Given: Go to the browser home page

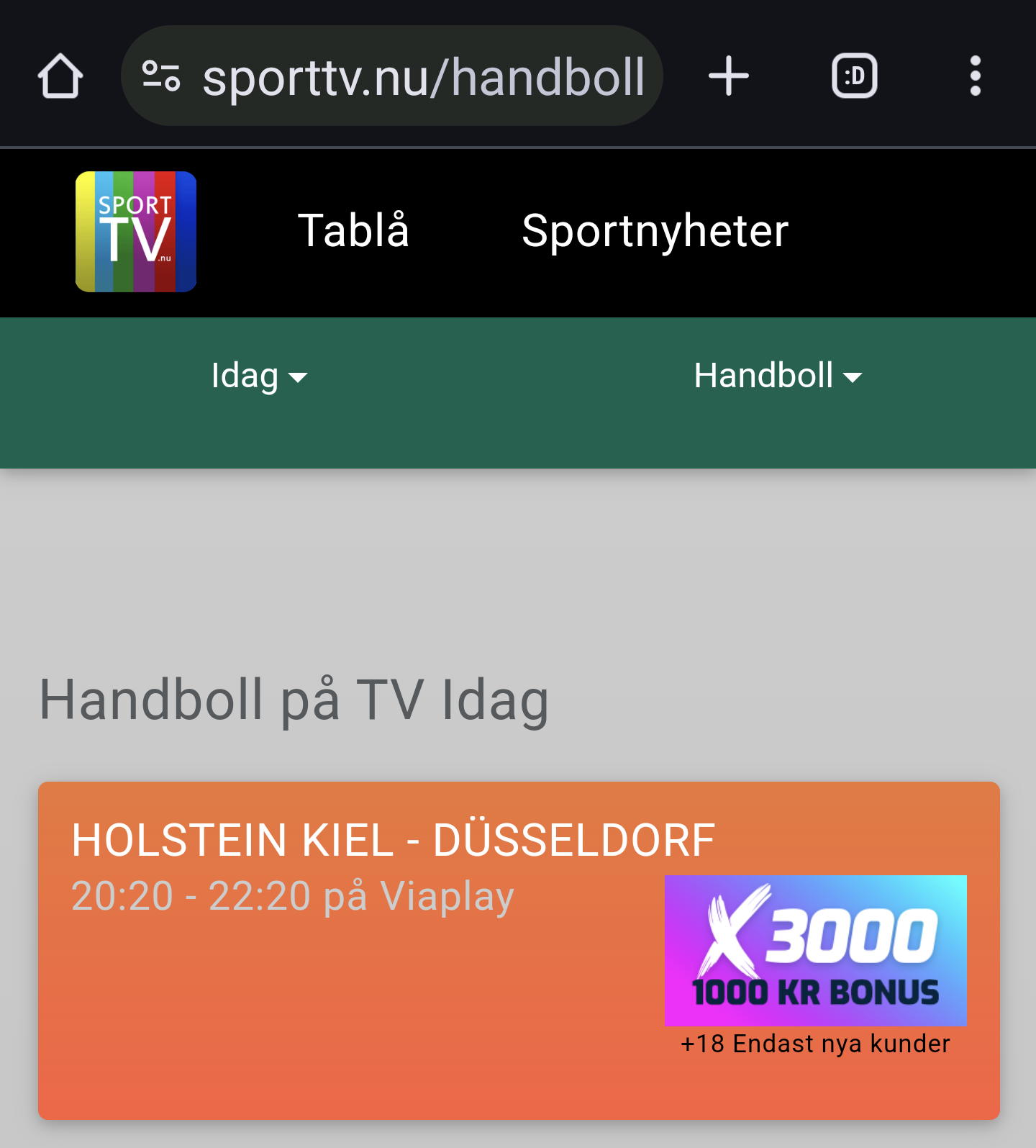Looking at the screenshot, I should tap(60, 76).
